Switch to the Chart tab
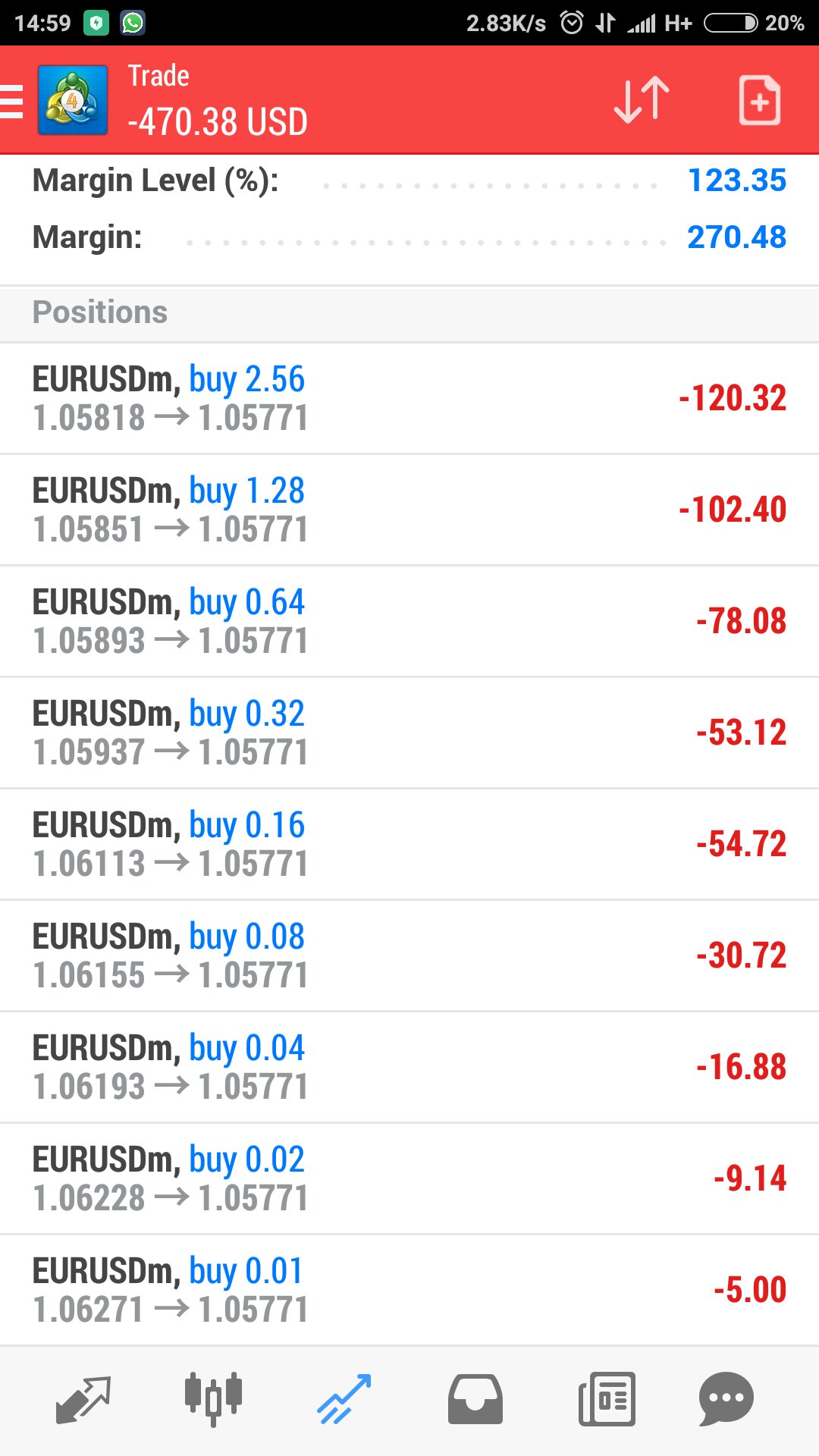The width and height of the screenshot is (819, 1456). point(213,1399)
